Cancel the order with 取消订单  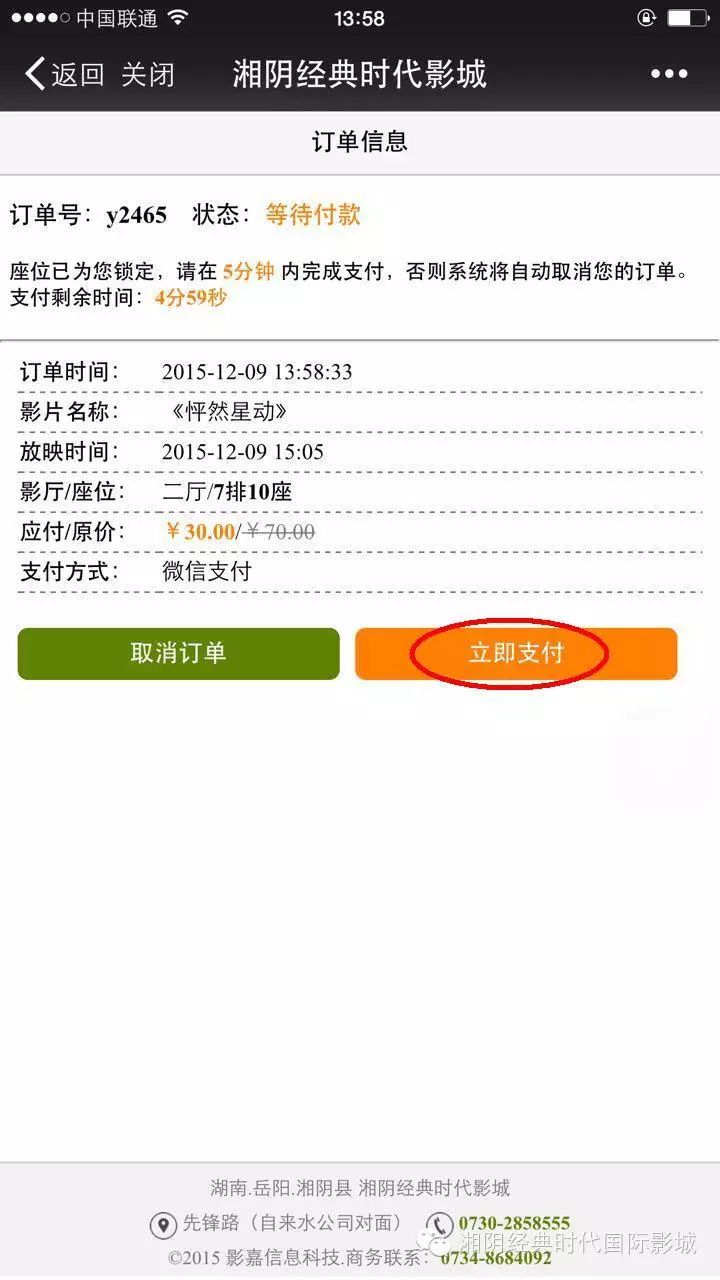(178, 654)
